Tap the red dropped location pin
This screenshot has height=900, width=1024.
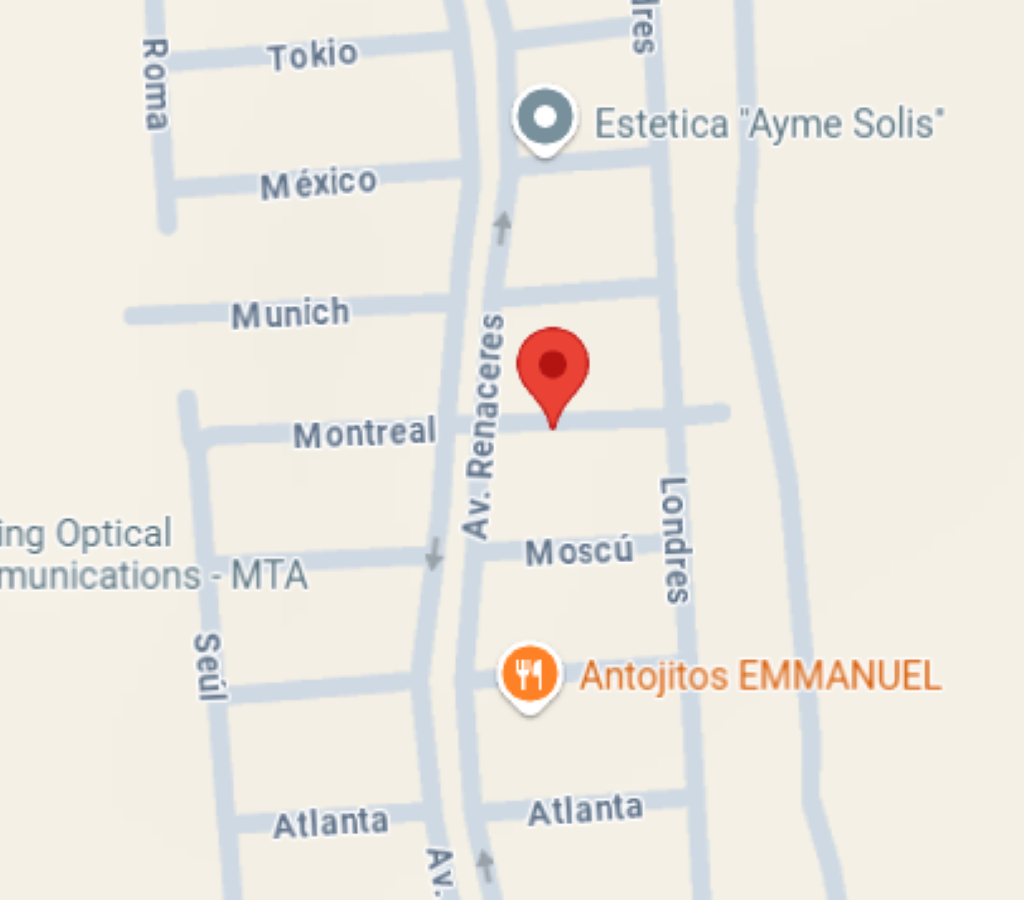[x=552, y=378]
